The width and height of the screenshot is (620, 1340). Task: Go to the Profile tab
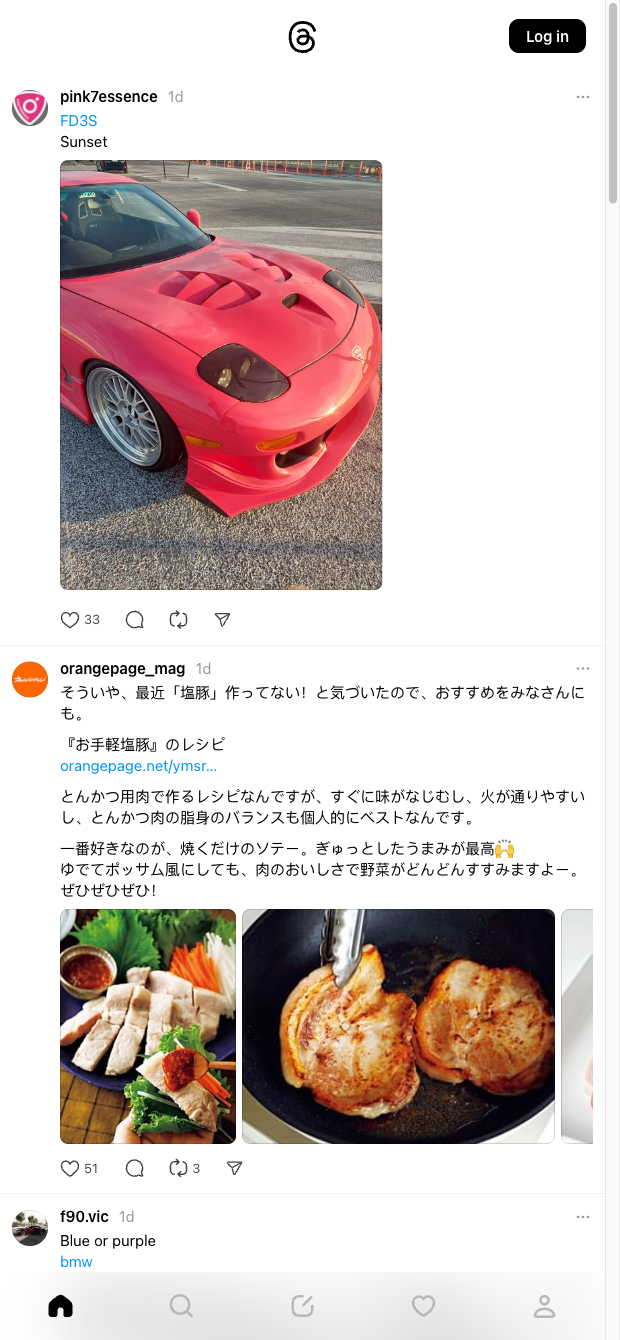click(x=544, y=1306)
